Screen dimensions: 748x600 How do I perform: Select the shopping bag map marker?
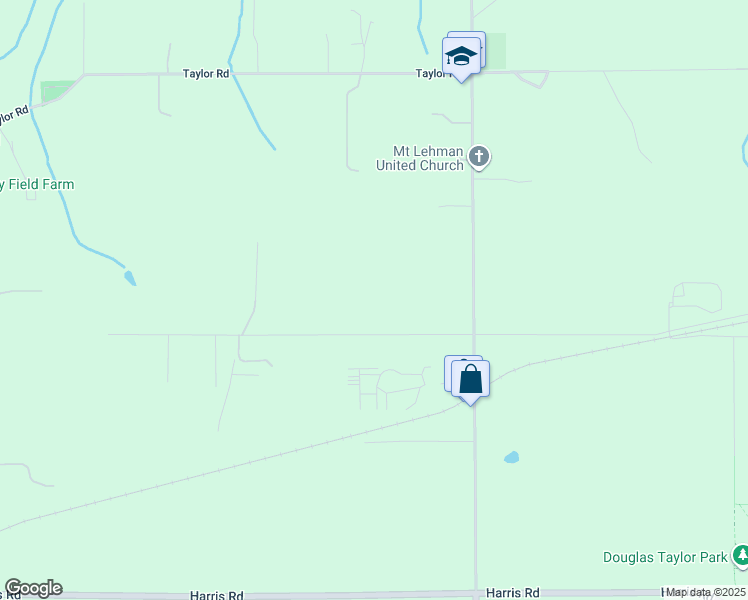471,380
